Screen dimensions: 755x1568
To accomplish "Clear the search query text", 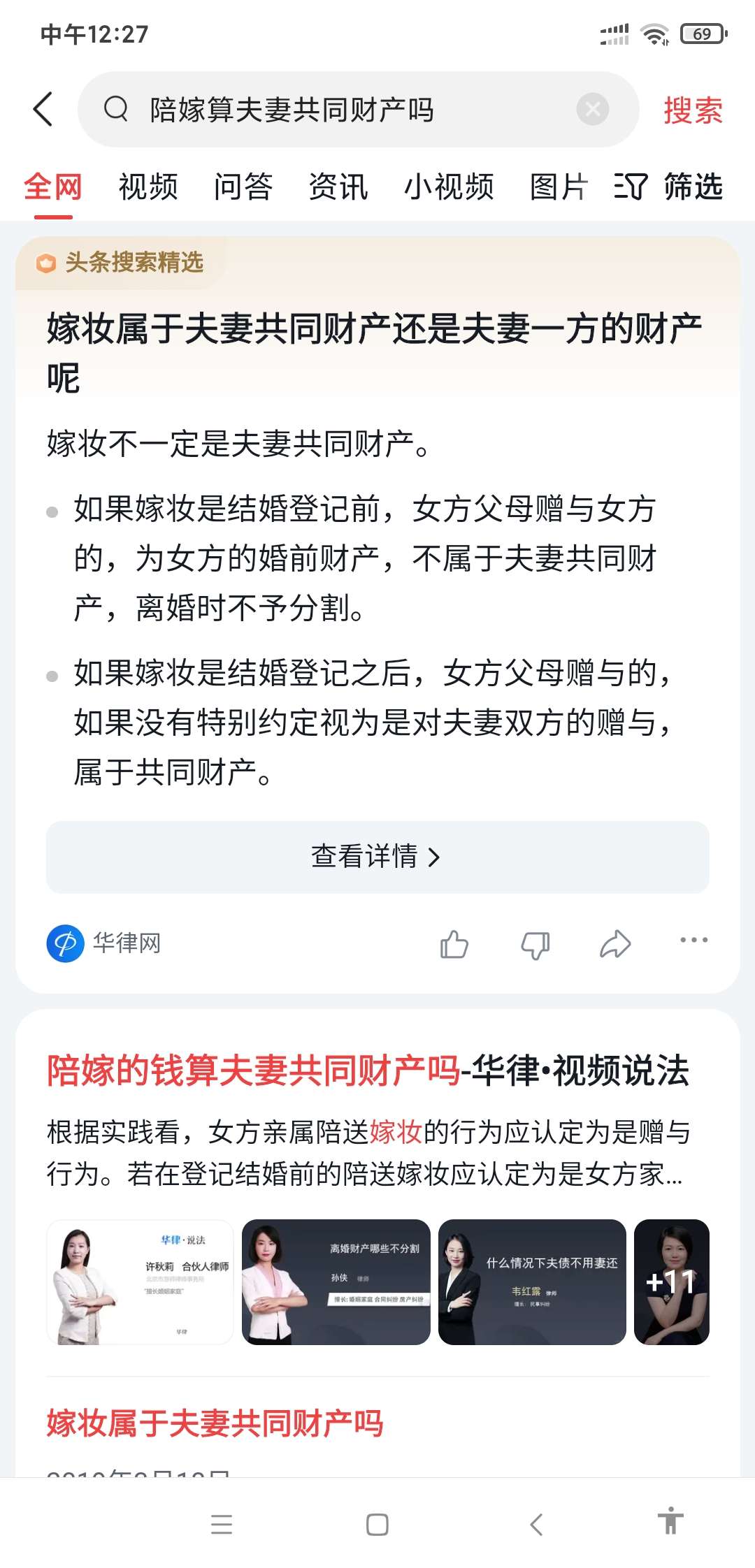I will tap(592, 110).
